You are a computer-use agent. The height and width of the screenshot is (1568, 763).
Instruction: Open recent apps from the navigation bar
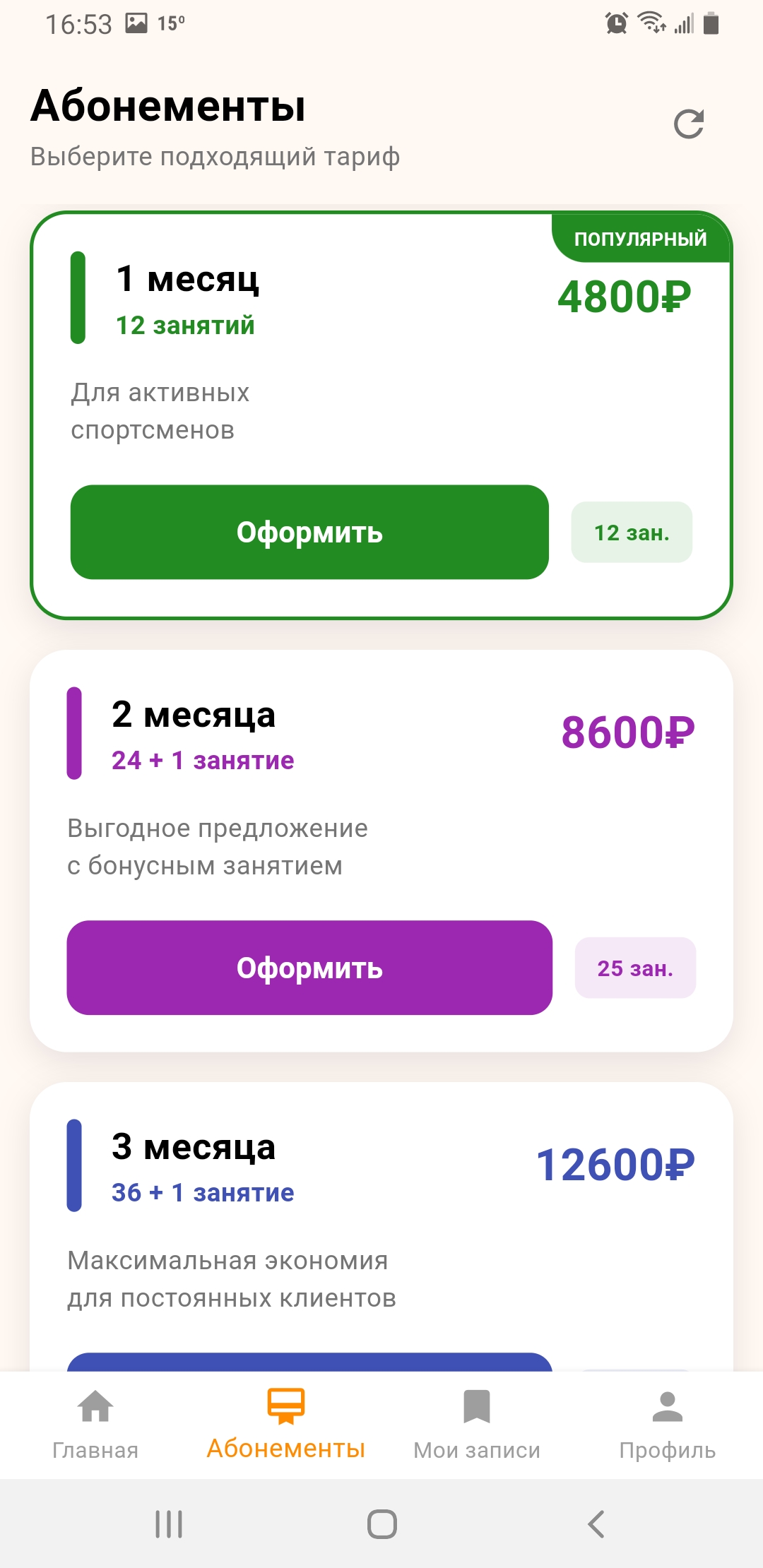(x=169, y=1524)
